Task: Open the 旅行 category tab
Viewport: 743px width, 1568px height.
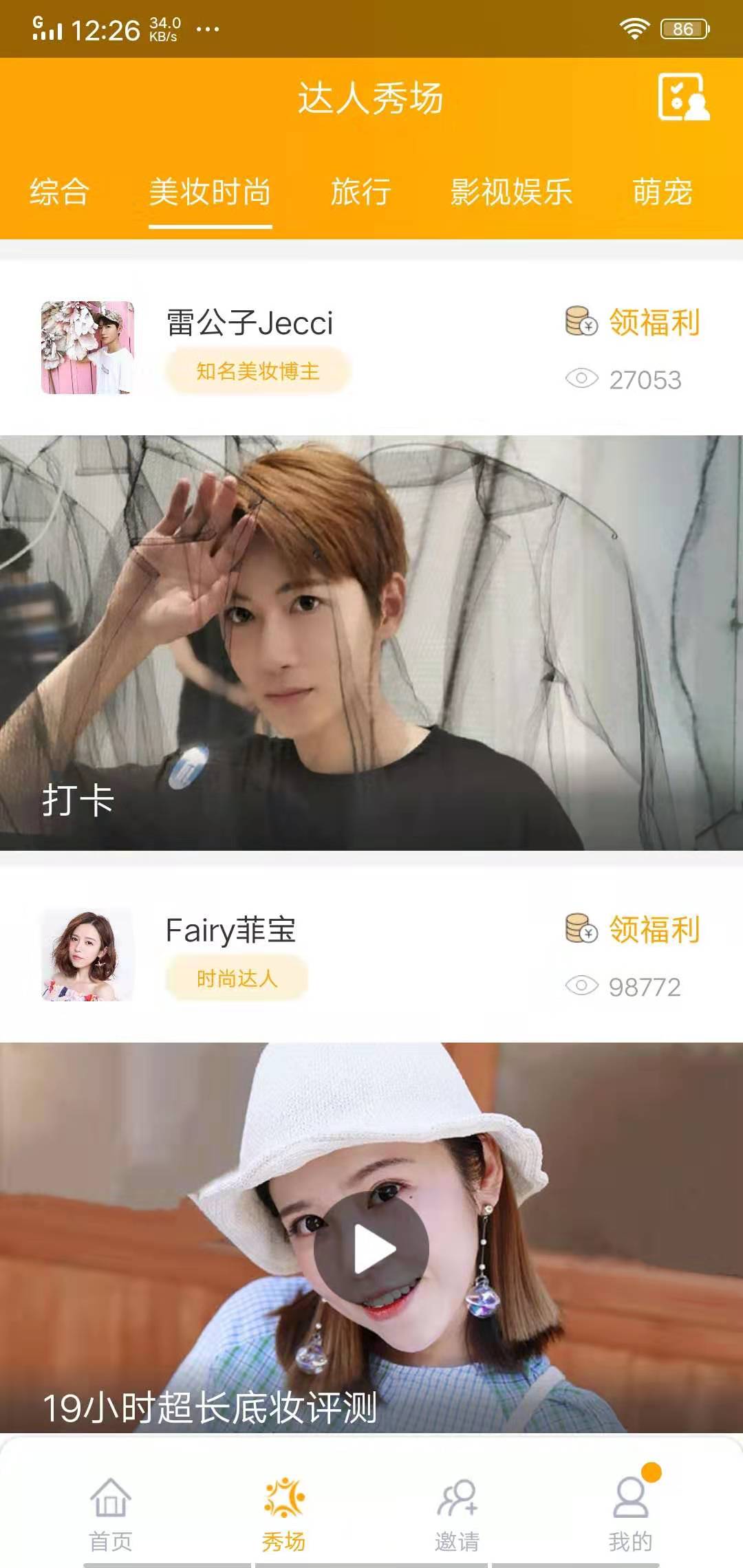Action: point(360,193)
